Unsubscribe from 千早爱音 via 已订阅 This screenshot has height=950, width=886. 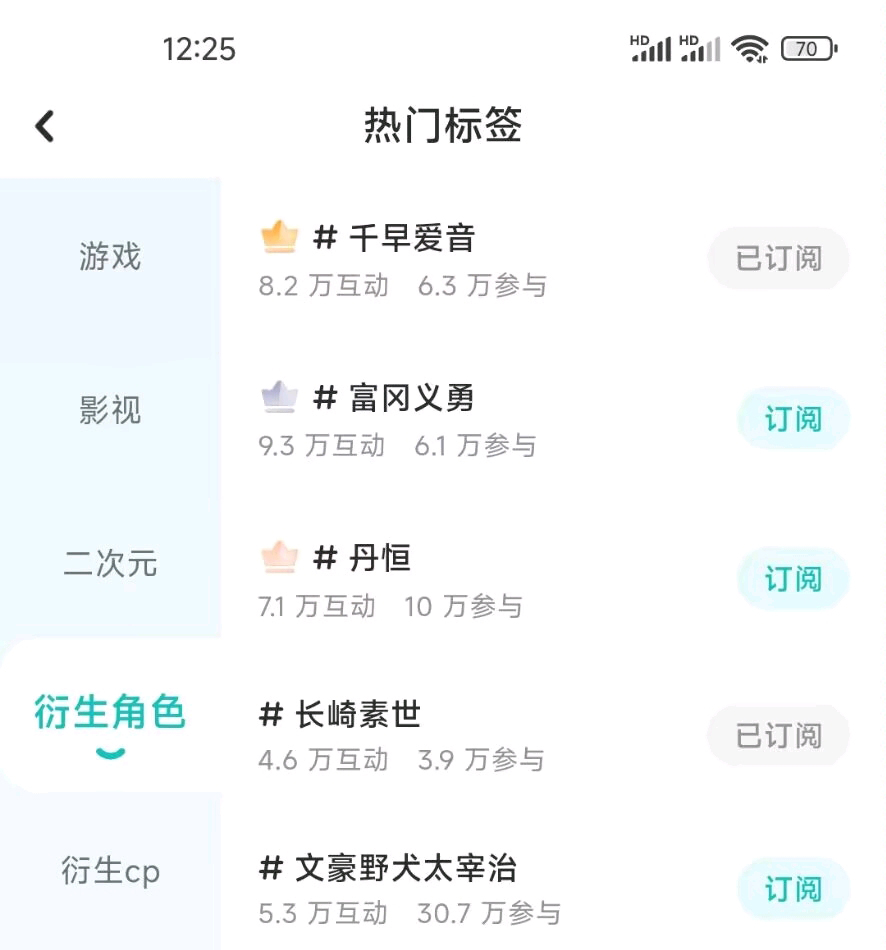coord(778,259)
